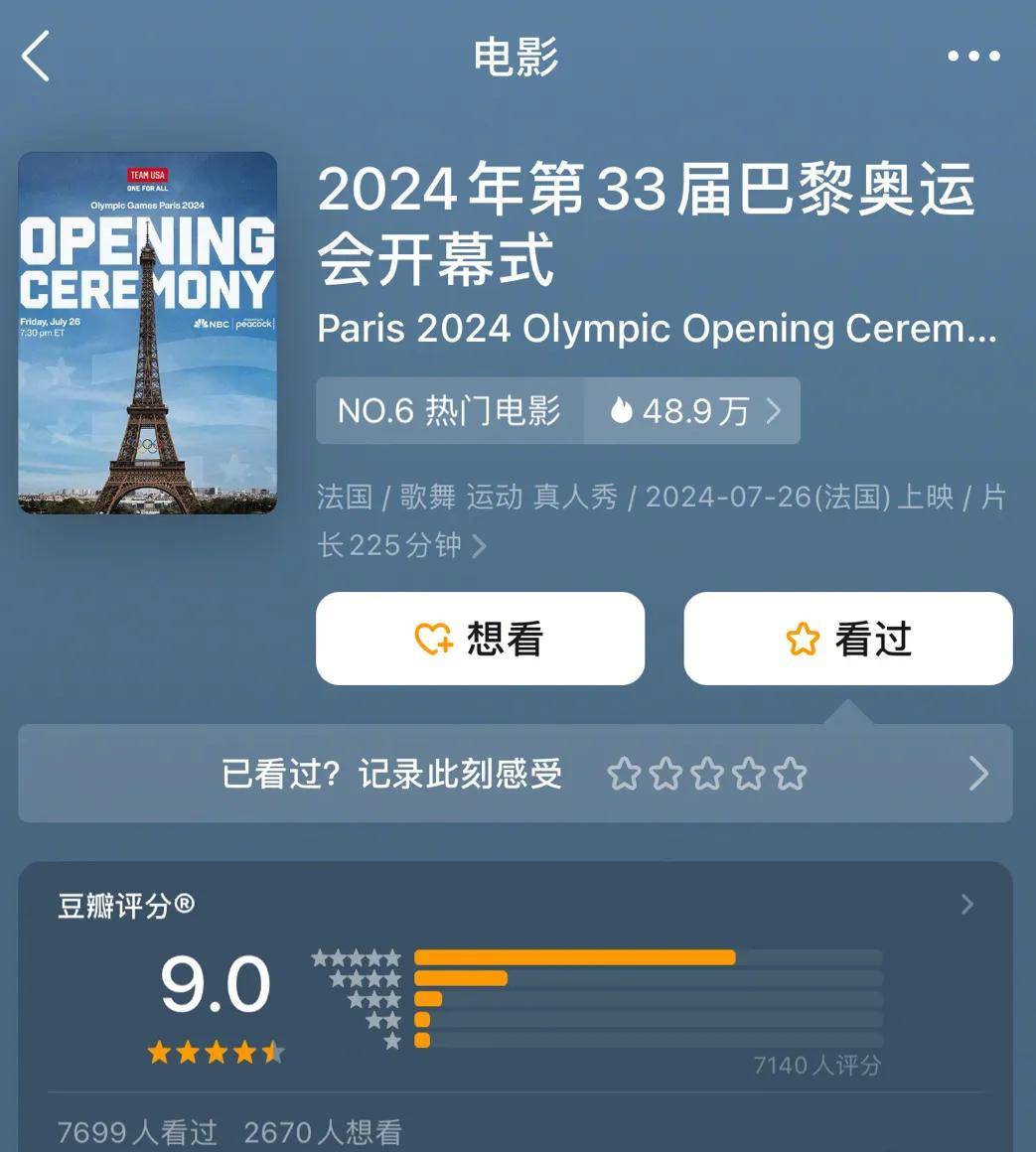Mark the film as 看过
The height and width of the screenshot is (1152, 1036).
[x=847, y=639]
